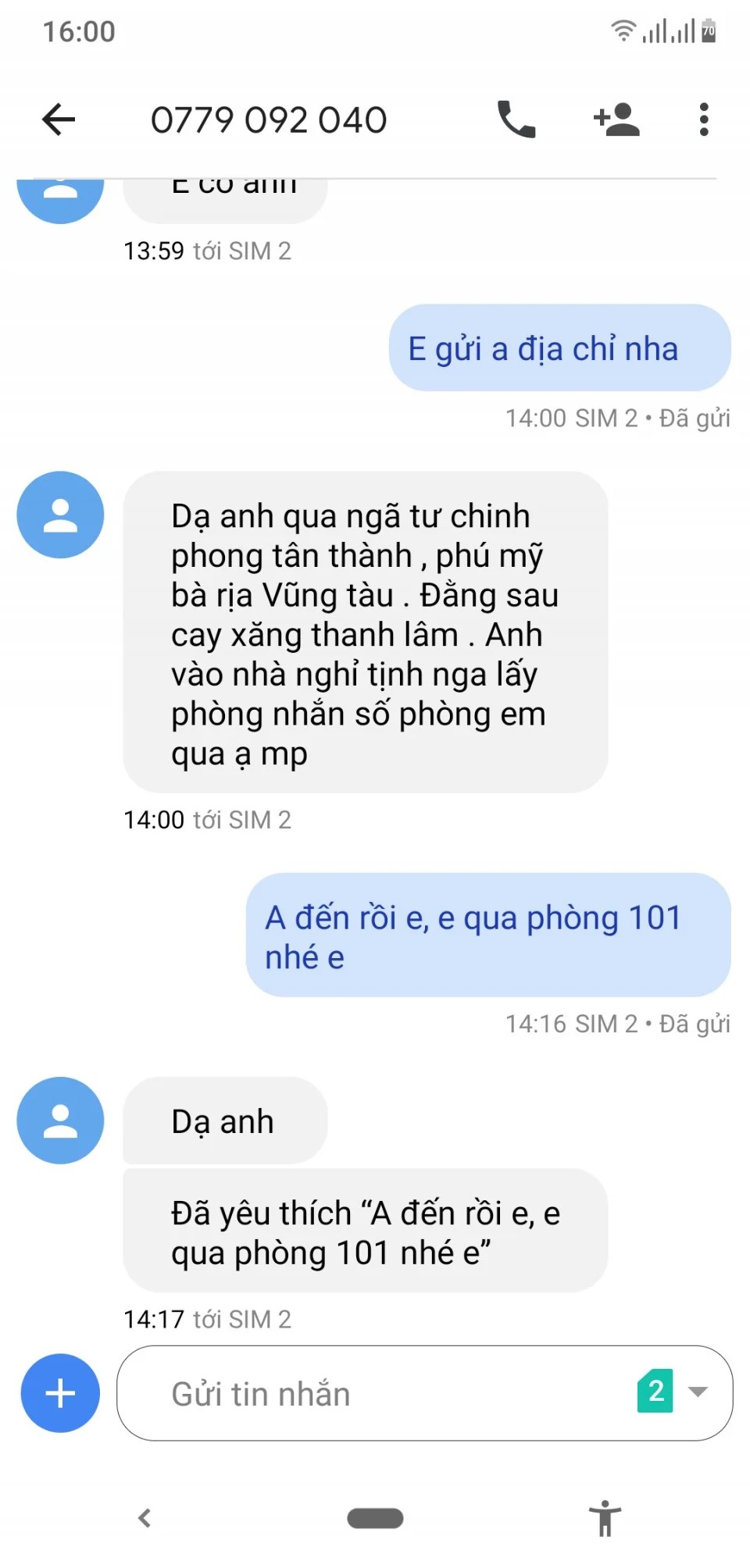
Task: Go back to the conversations list
Action: [59, 119]
